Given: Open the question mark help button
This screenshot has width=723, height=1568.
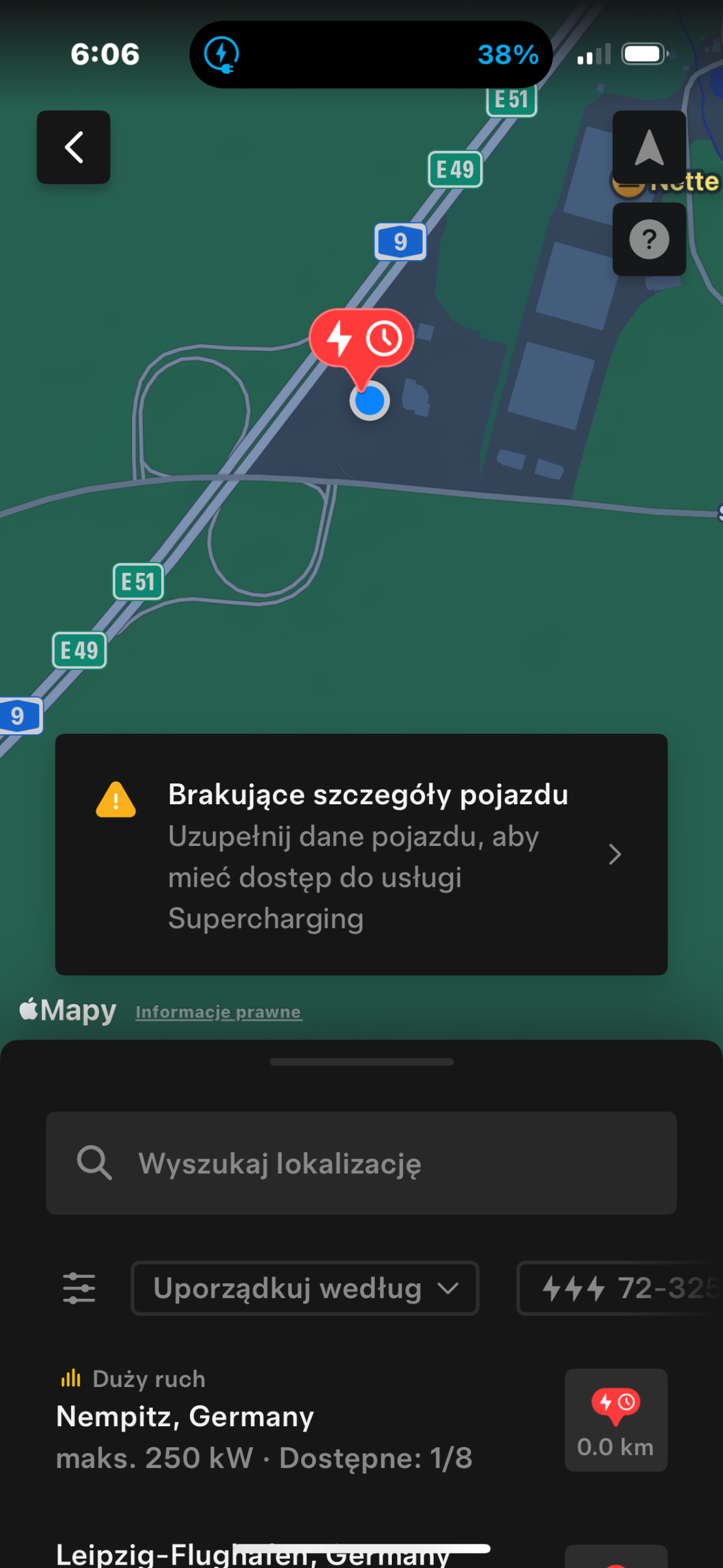Looking at the screenshot, I should tap(649, 239).
